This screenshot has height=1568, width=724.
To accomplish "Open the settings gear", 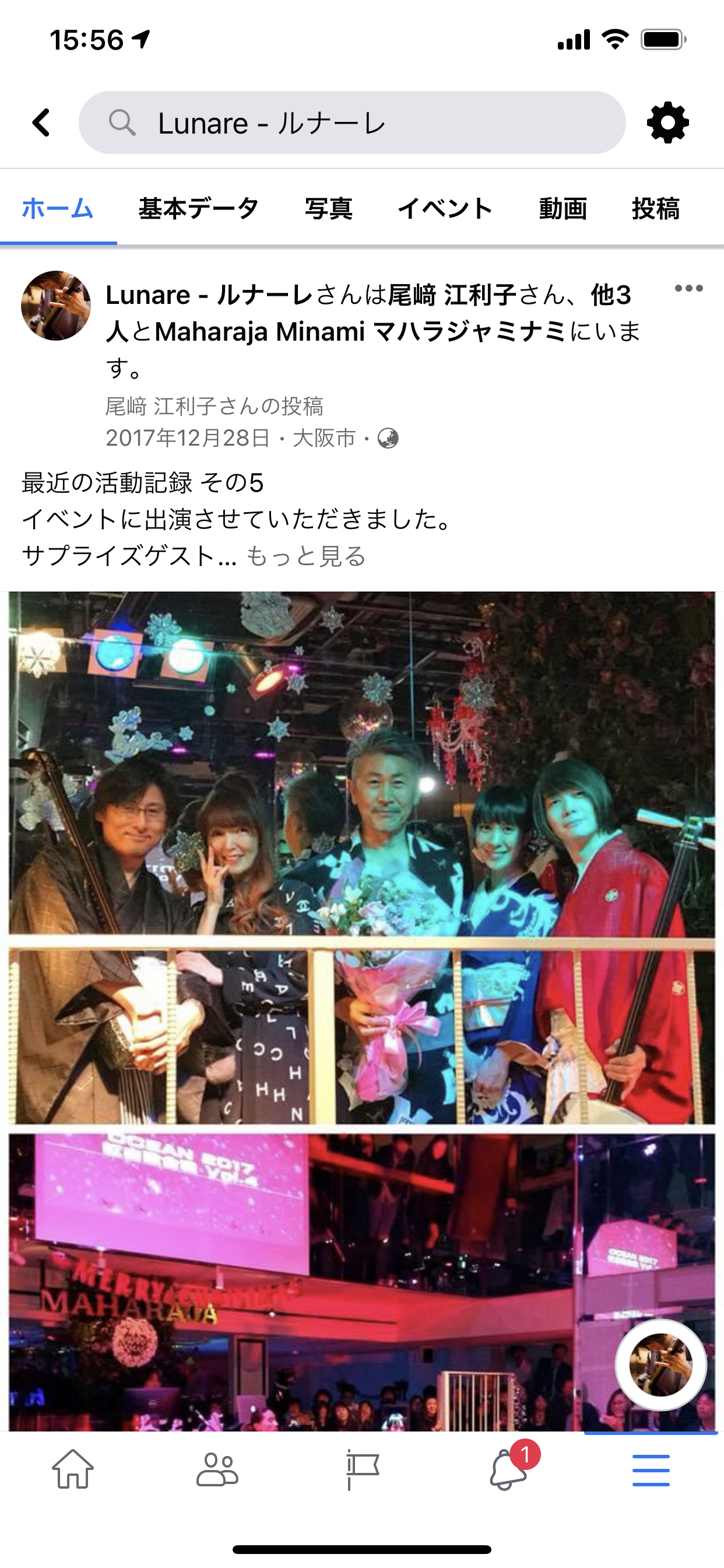I will (667, 123).
